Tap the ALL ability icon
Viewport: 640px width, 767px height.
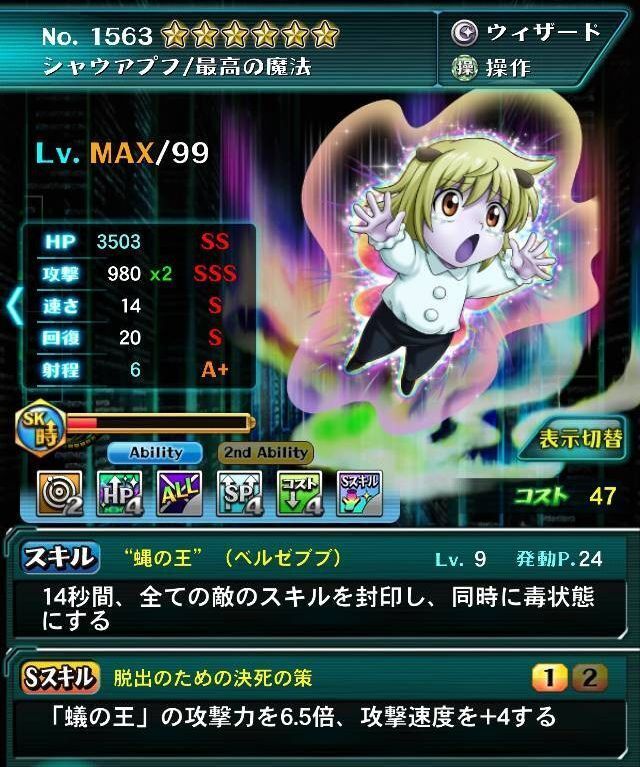click(179, 493)
